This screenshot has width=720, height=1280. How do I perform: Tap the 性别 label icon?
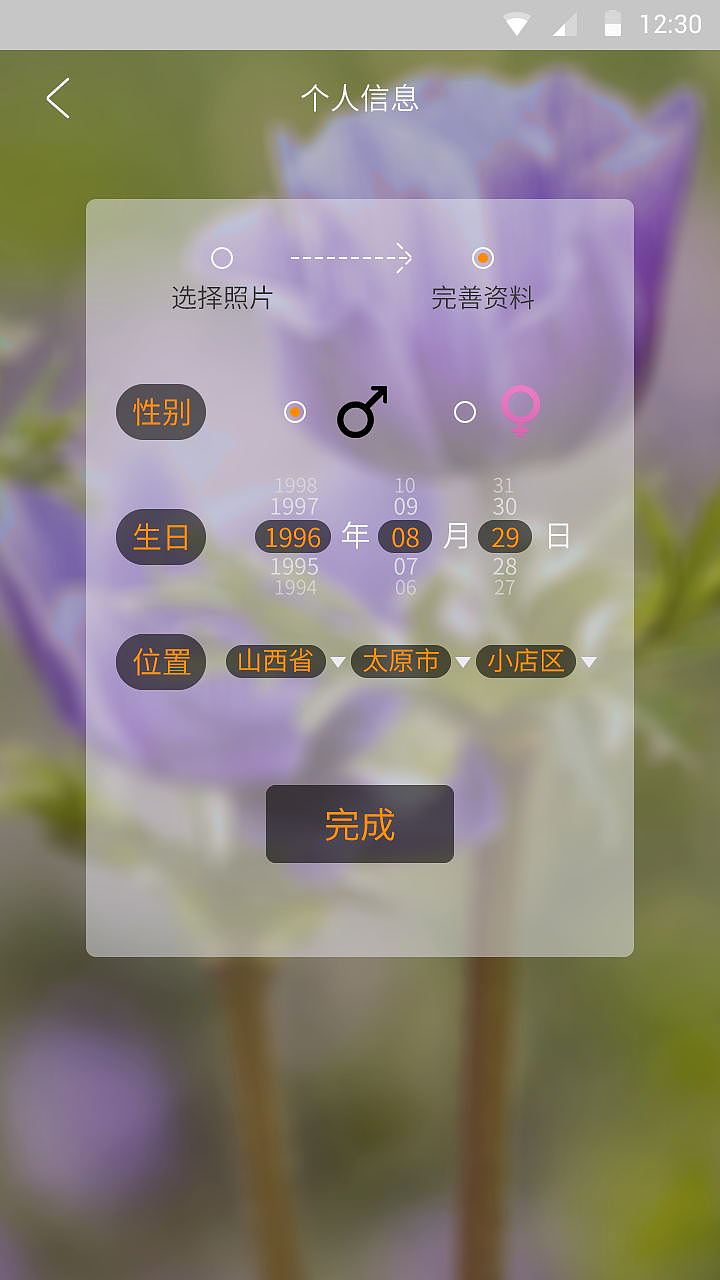click(160, 412)
